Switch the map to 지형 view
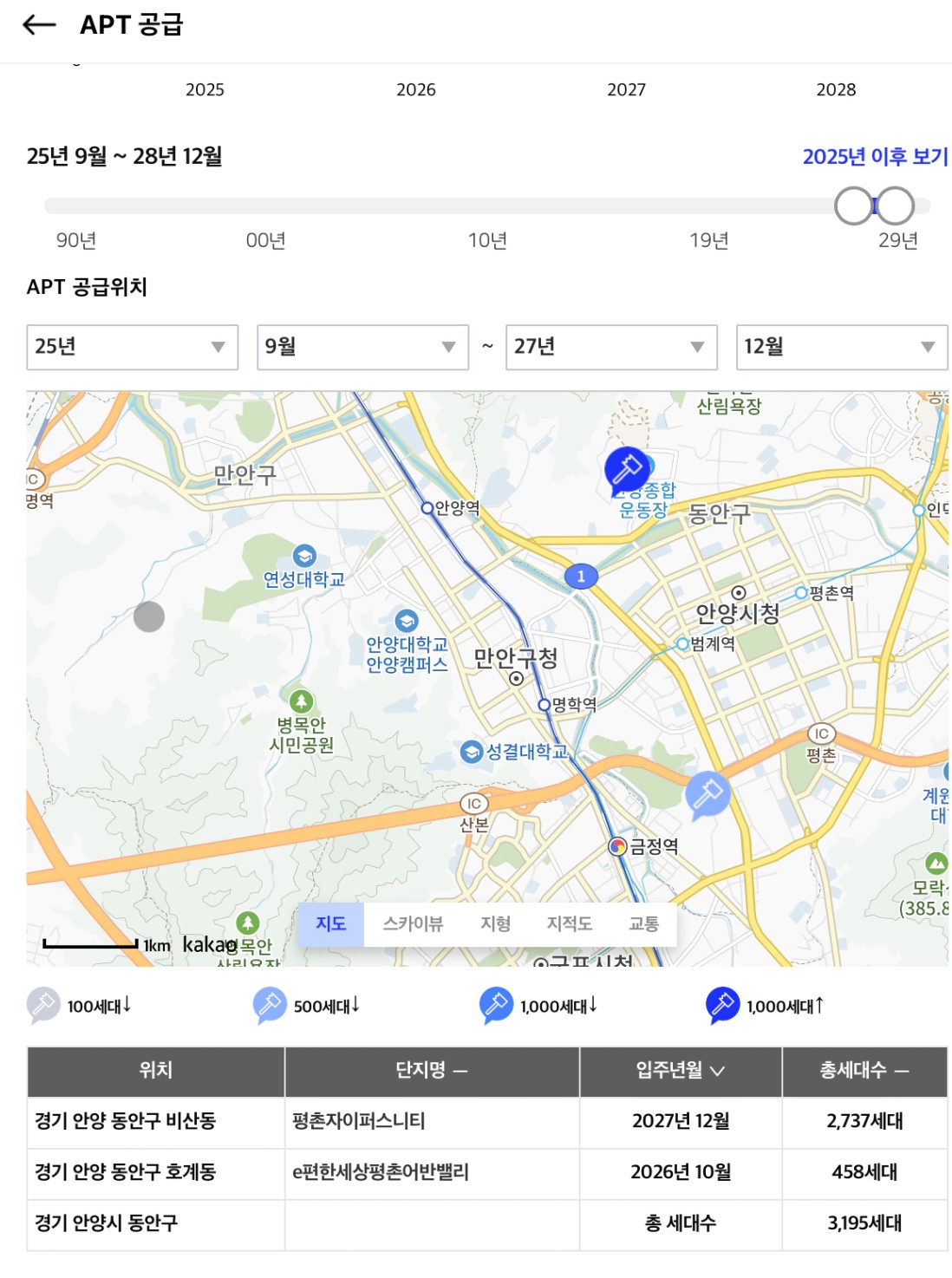 pyautogui.click(x=495, y=924)
